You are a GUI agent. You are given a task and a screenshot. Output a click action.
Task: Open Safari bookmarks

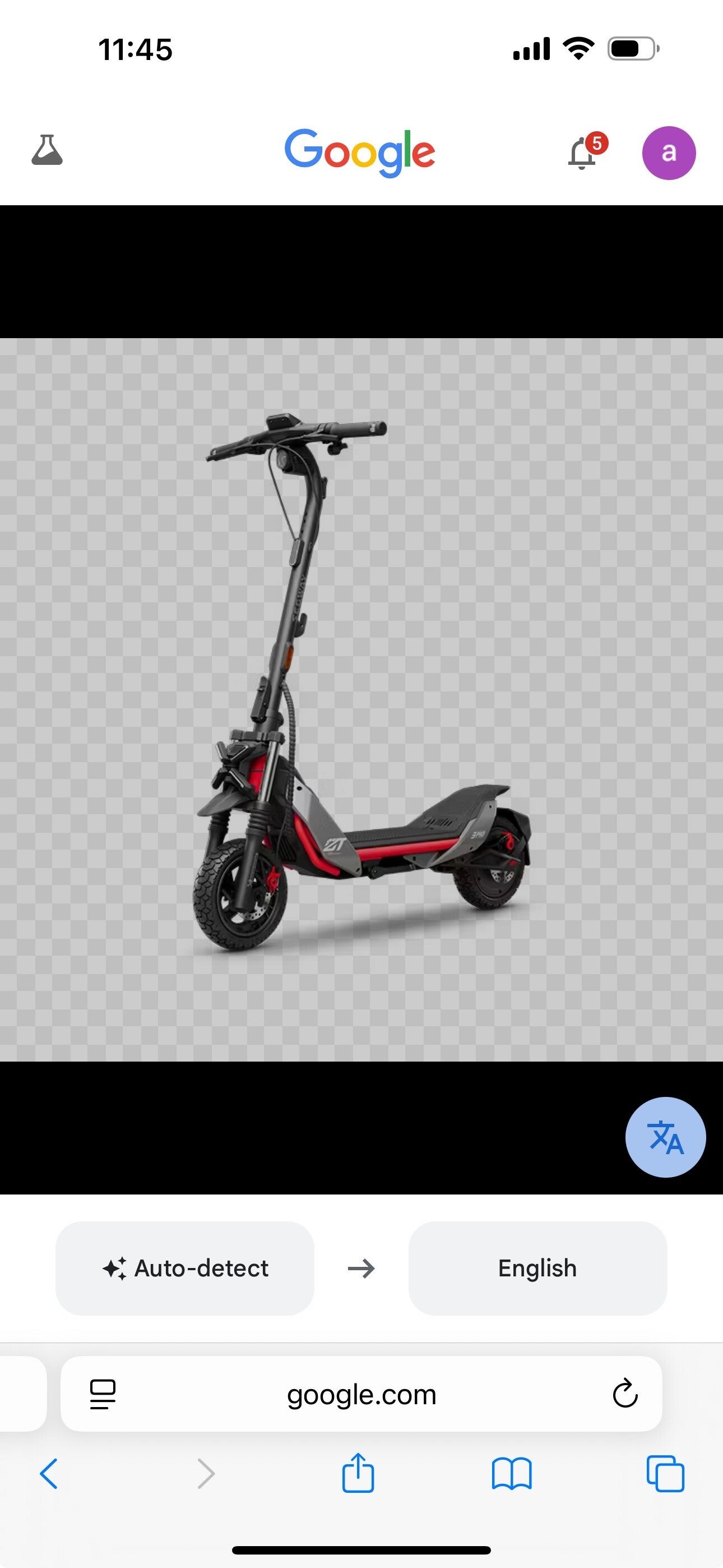pos(511,1474)
